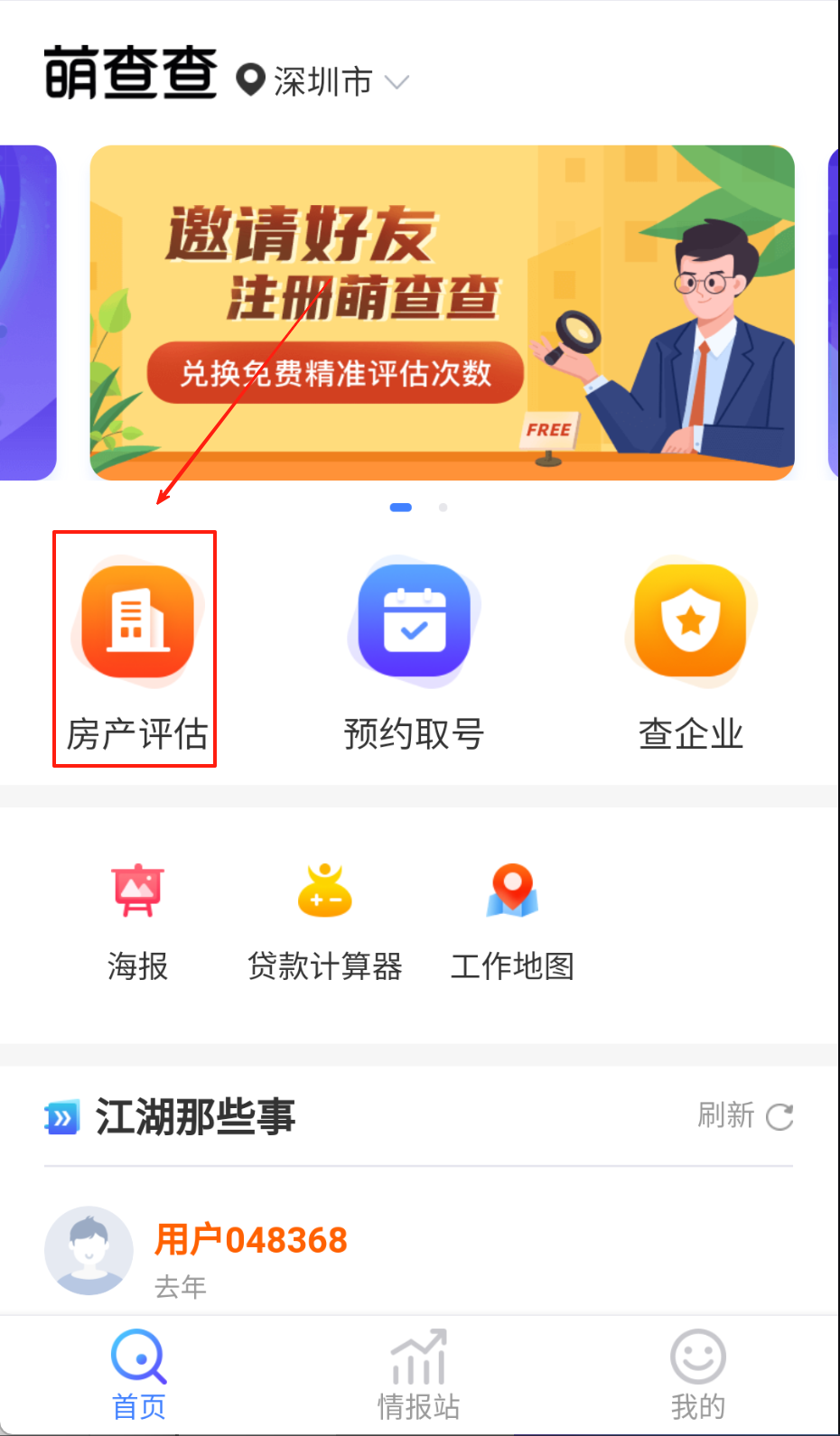
Task: Open 查企业 company lookup
Action: pos(690,648)
